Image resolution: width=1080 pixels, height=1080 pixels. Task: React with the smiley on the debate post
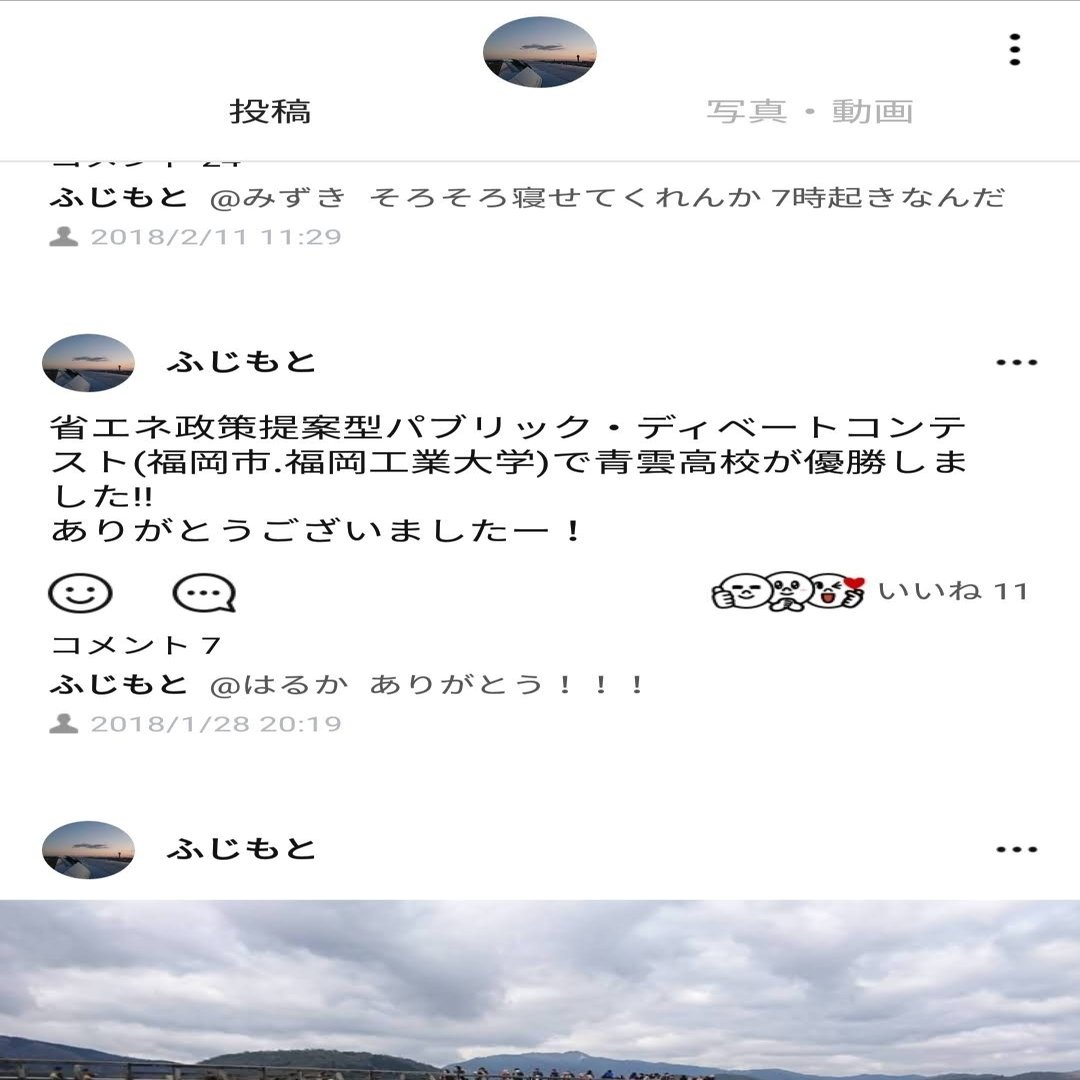pyautogui.click(x=80, y=594)
